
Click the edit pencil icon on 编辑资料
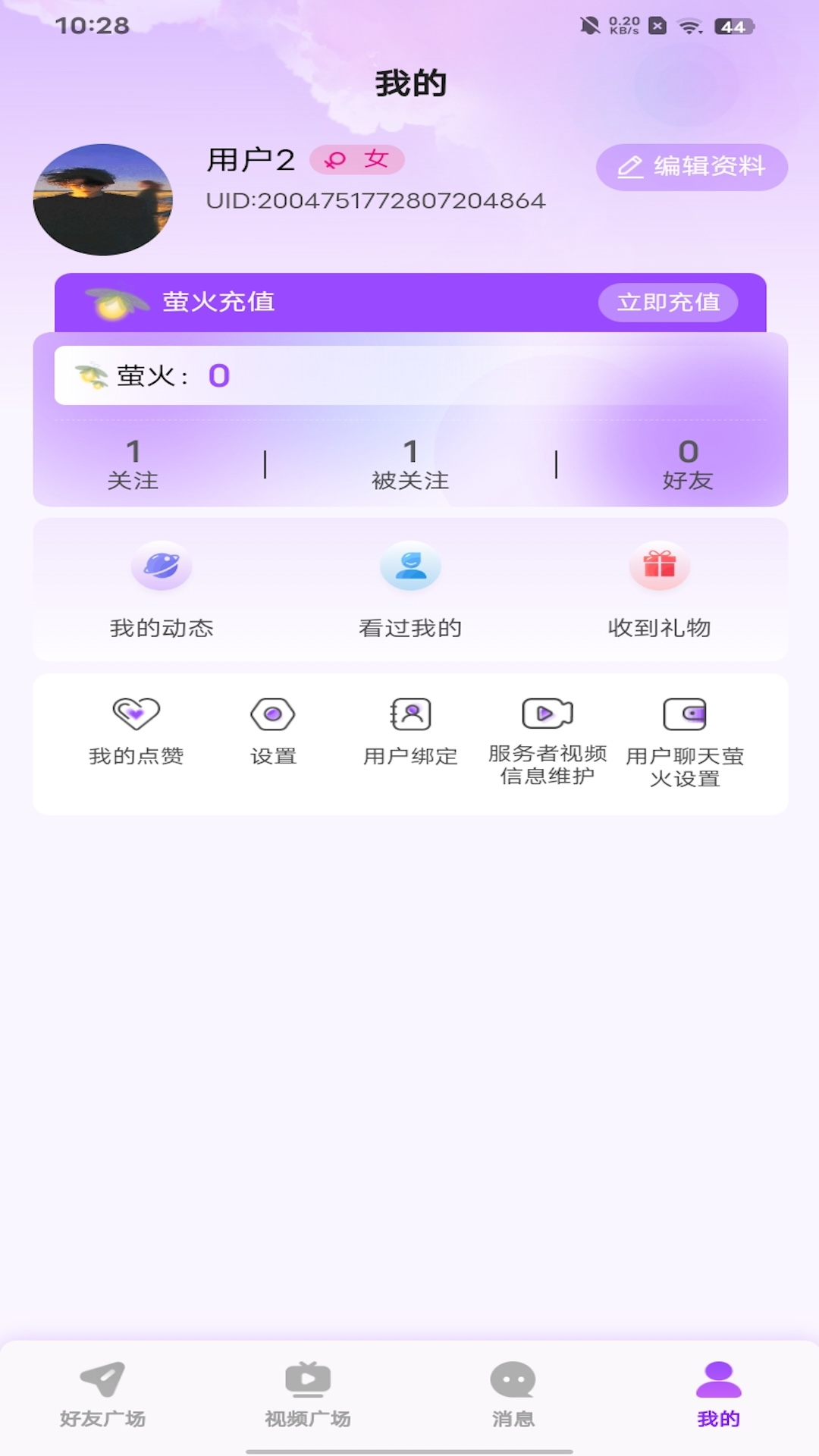coord(630,166)
